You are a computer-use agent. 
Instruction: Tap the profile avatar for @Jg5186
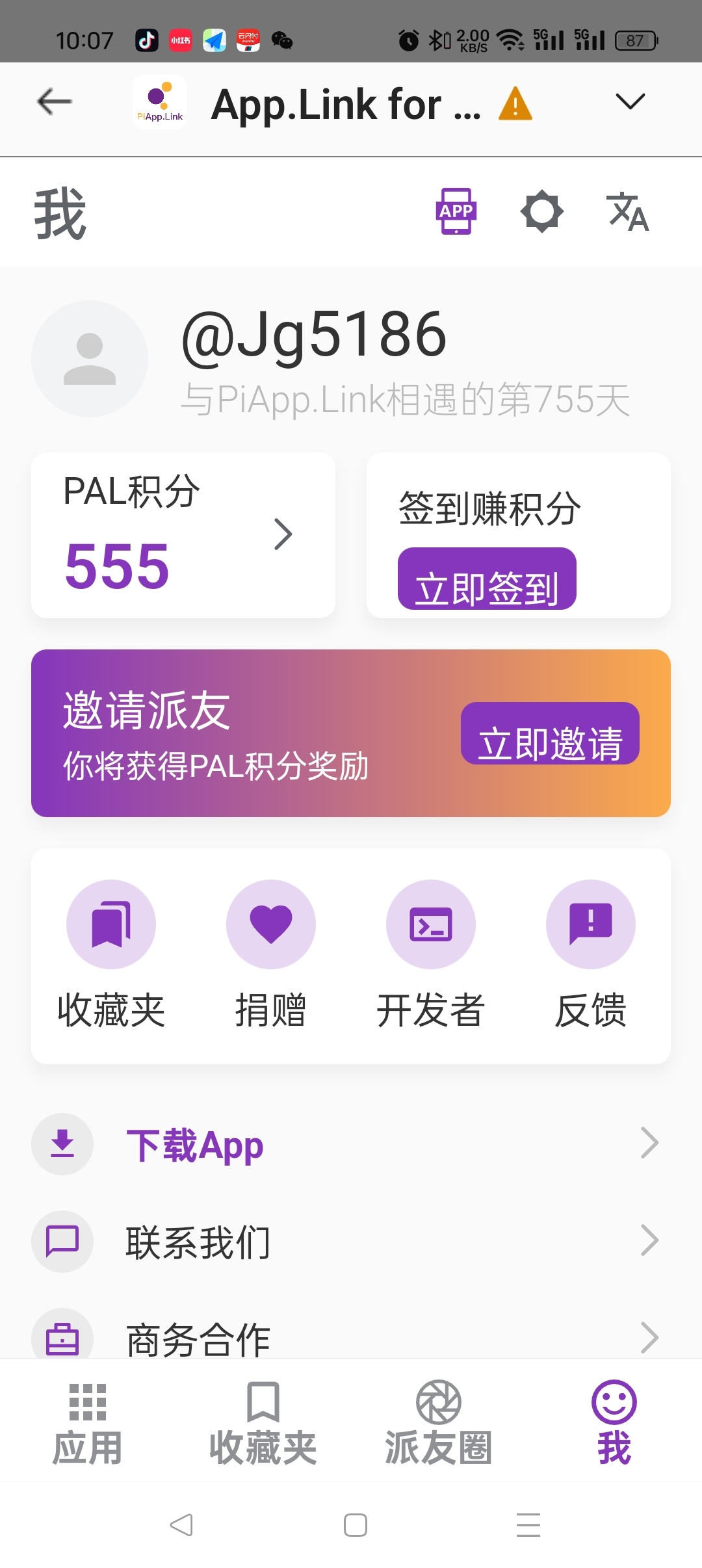(x=90, y=359)
